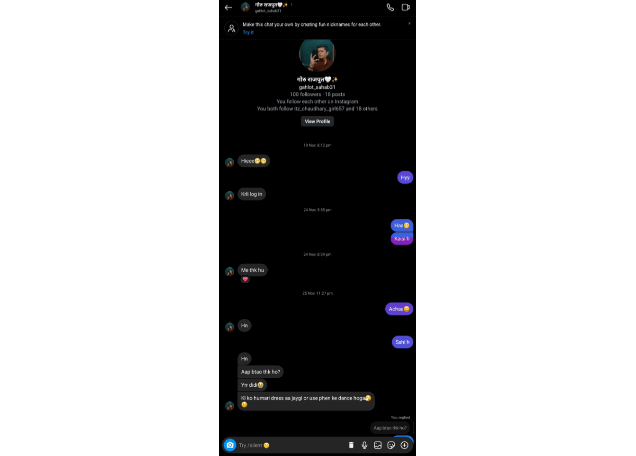Dismiss the nicknames suggestion banner
The width and height of the screenshot is (636, 456).
(x=409, y=23)
